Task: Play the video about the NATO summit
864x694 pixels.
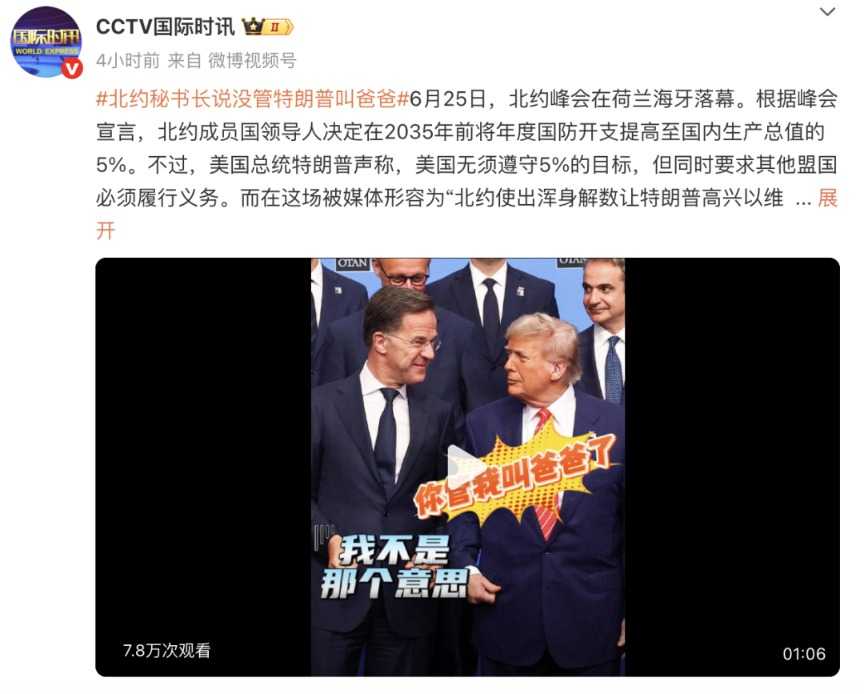Action: pos(467,467)
